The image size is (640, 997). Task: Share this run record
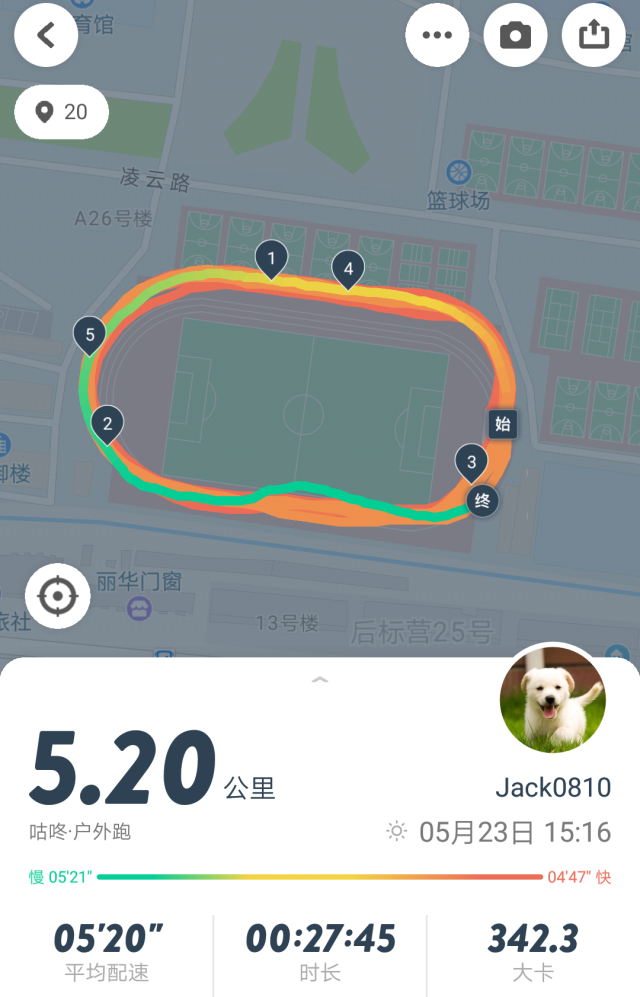[x=593, y=35]
